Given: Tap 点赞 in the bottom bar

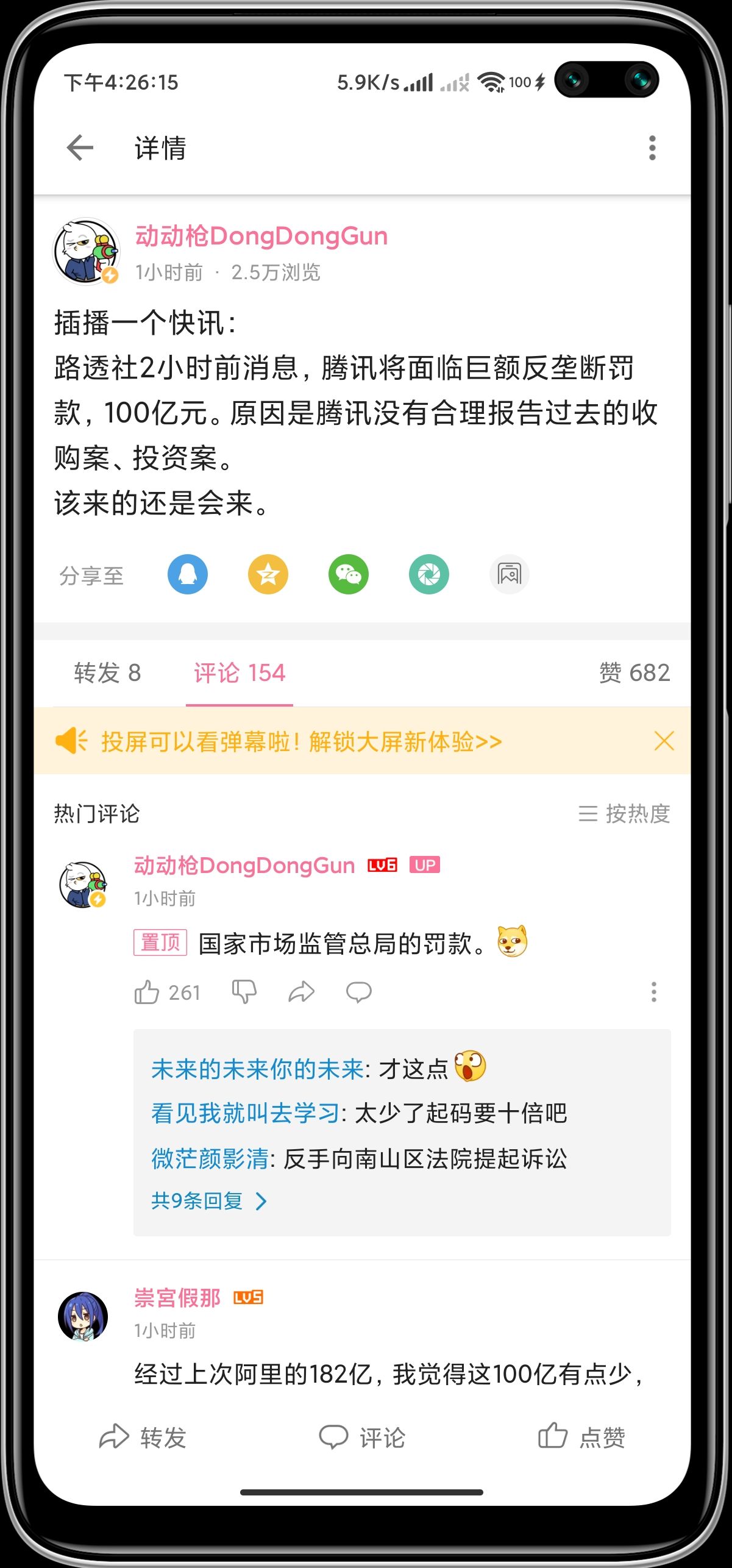Looking at the screenshot, I should pos(582,1438).
